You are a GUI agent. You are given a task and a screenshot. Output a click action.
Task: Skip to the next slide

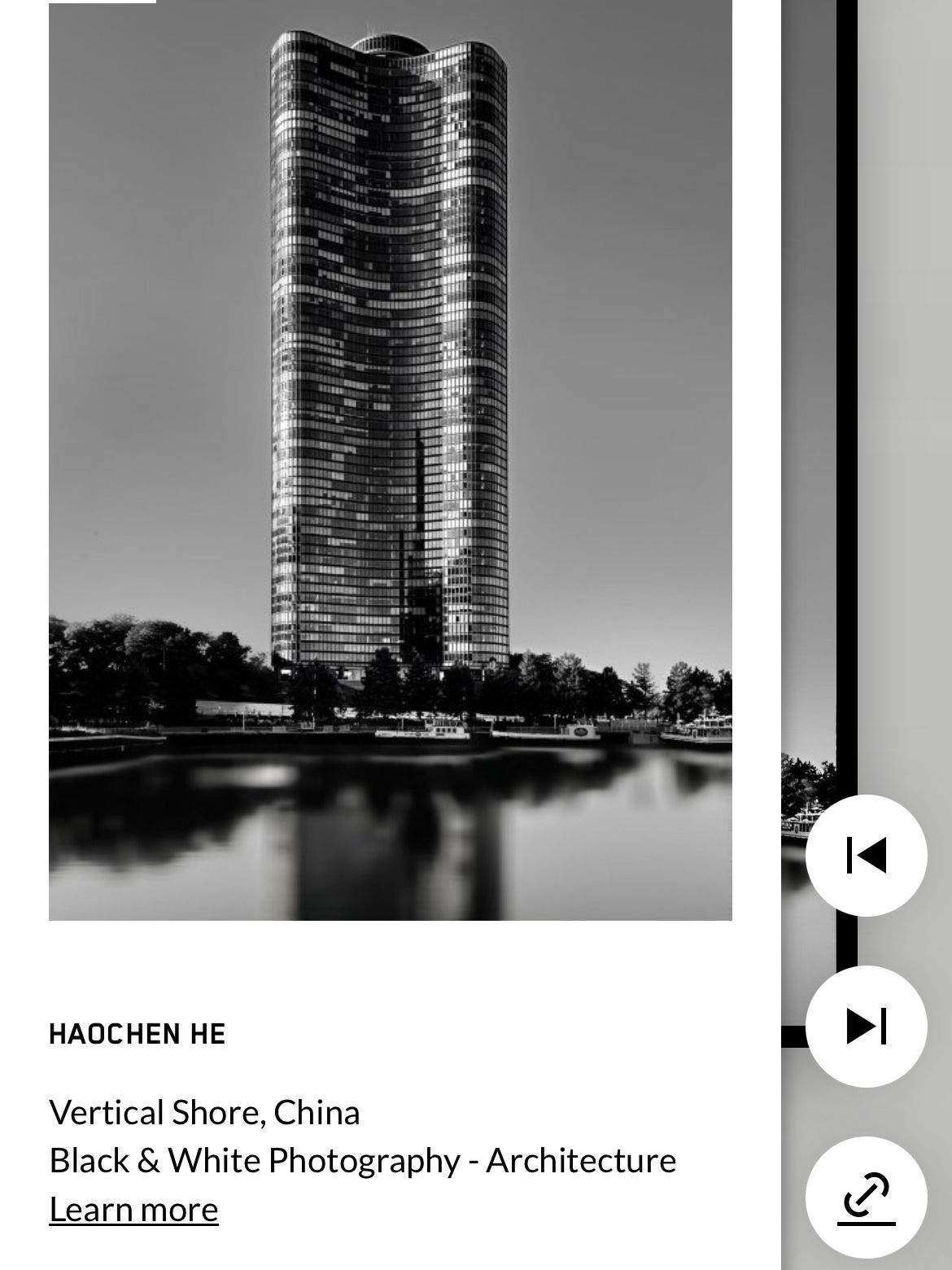coord(866,1026)
